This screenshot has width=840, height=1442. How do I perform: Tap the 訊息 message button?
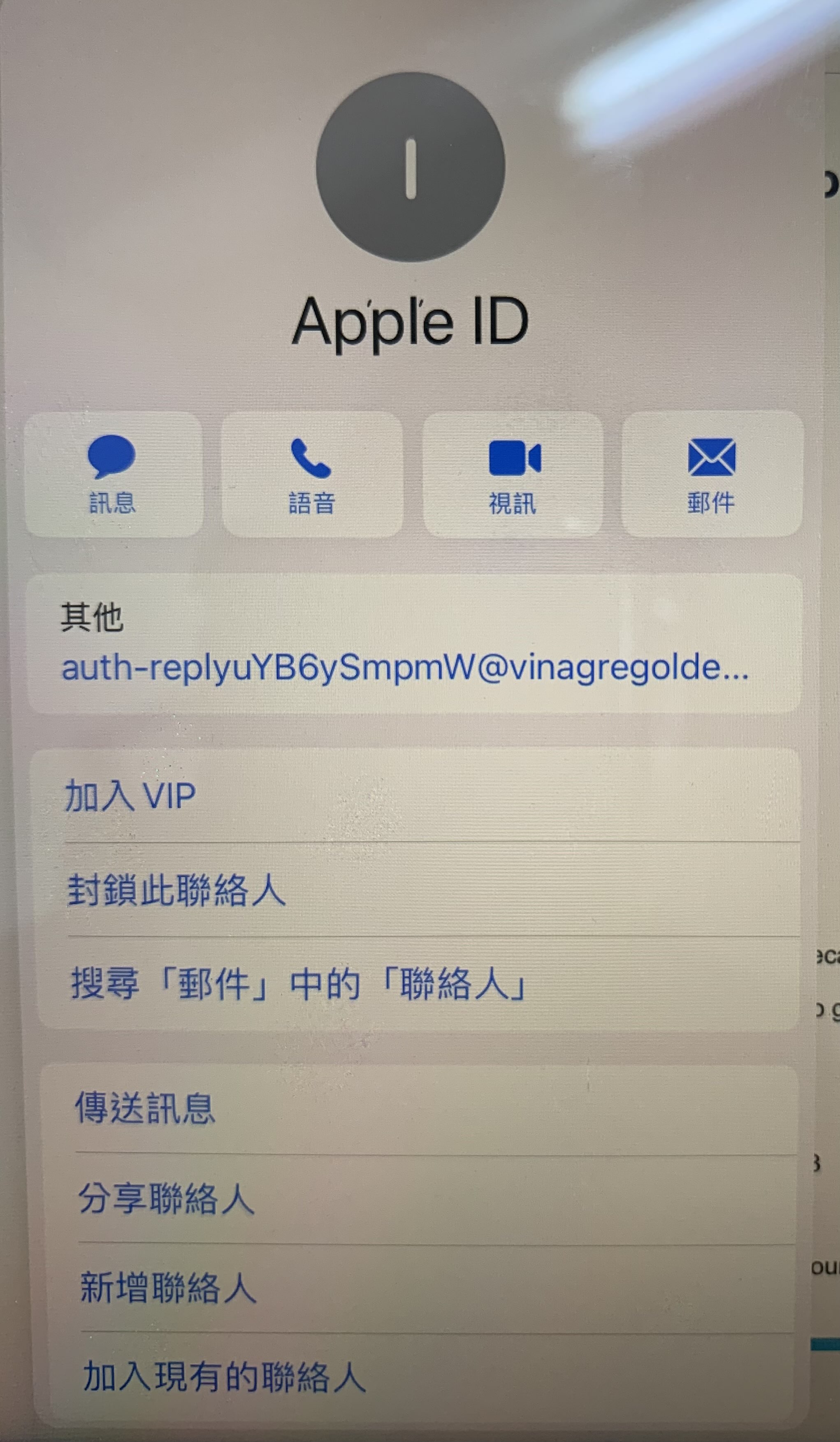[113, 474]
